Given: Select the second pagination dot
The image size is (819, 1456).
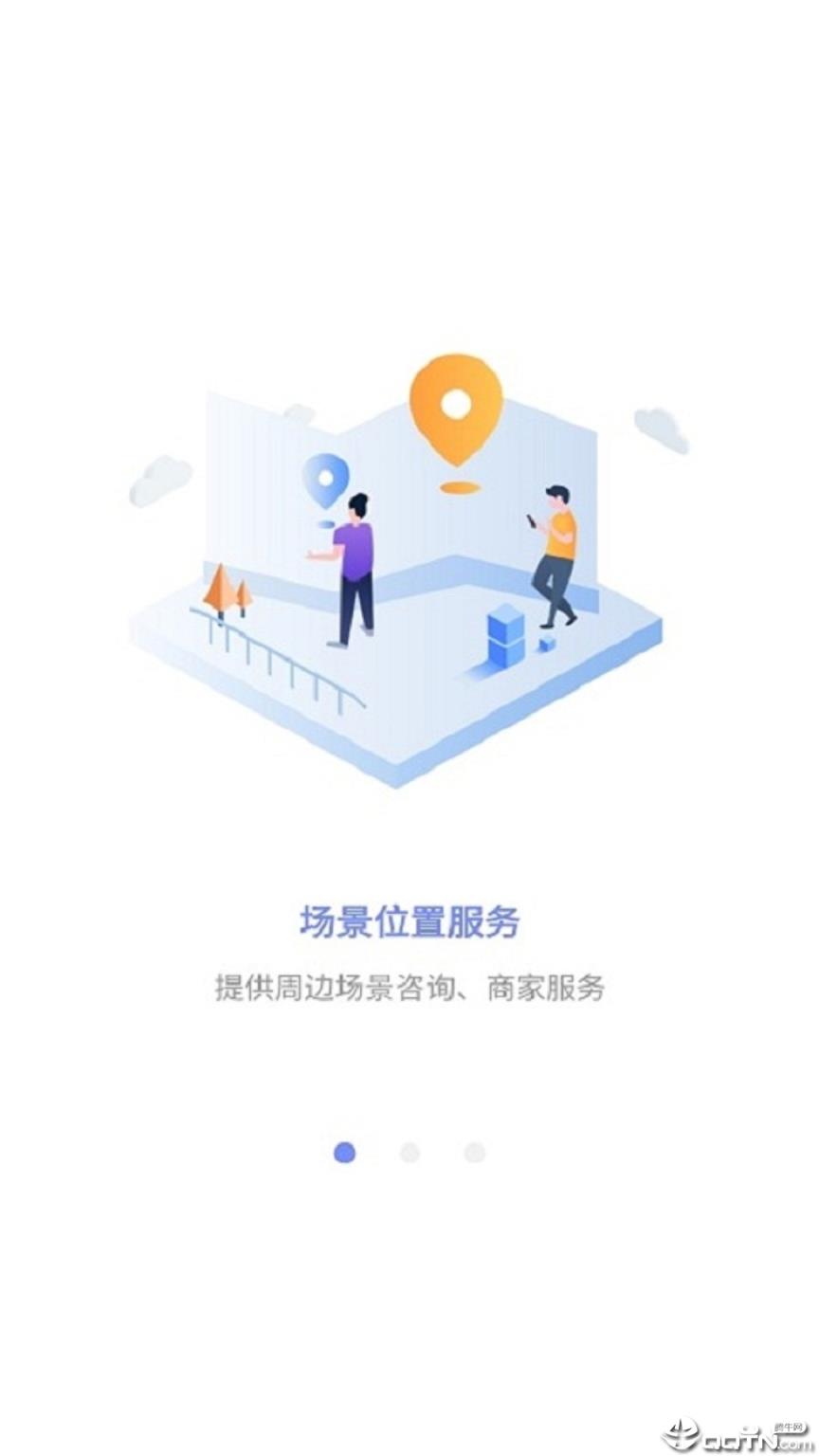Looking at the screenshot, I should point(408,1152).
